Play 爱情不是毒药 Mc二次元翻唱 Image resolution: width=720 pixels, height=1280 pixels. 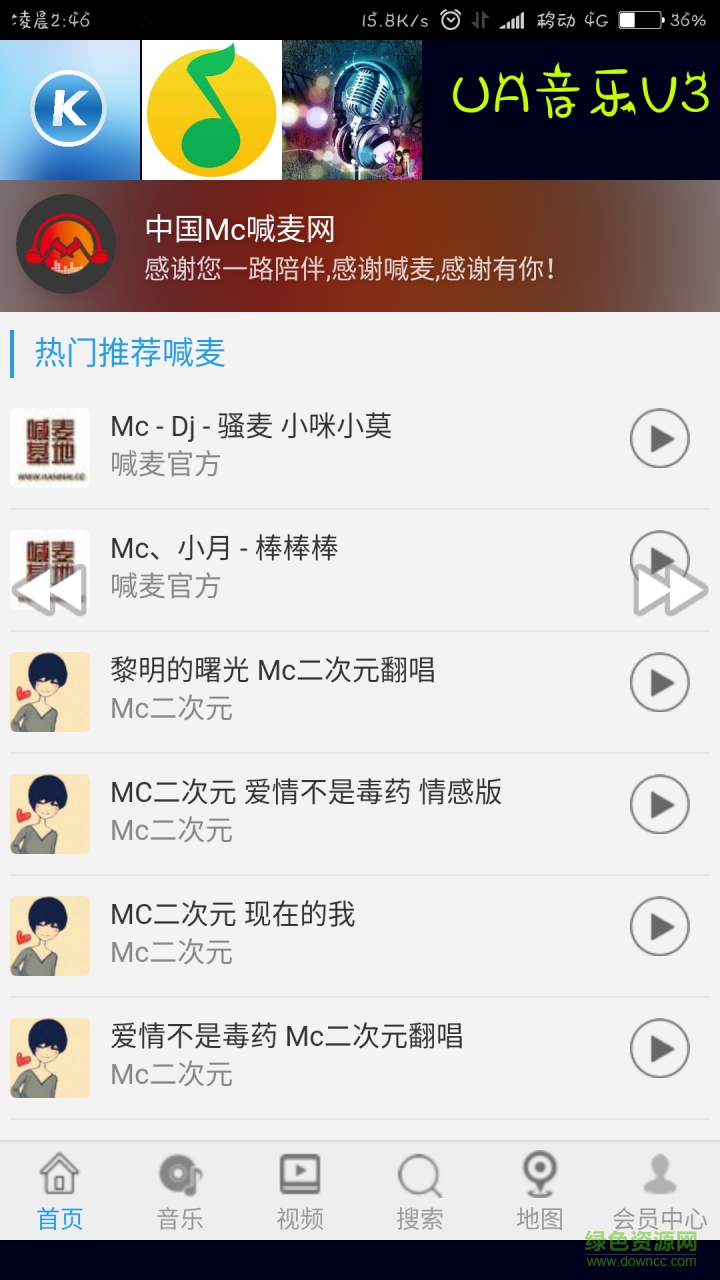pos(659,1048)
